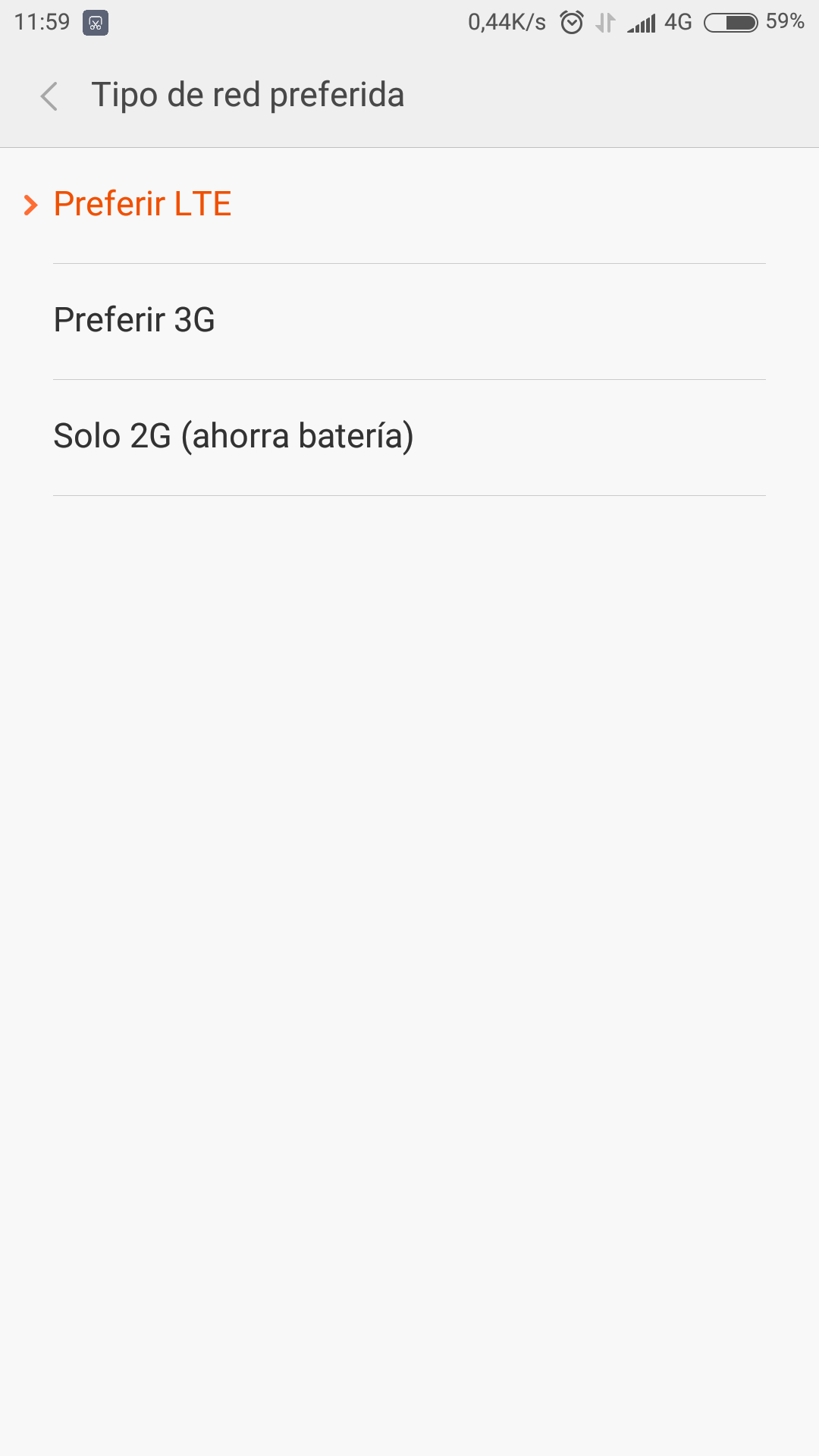Select the Preferir LTE option
This screenshot has height=1456, width=819.
tap(409, 205)
